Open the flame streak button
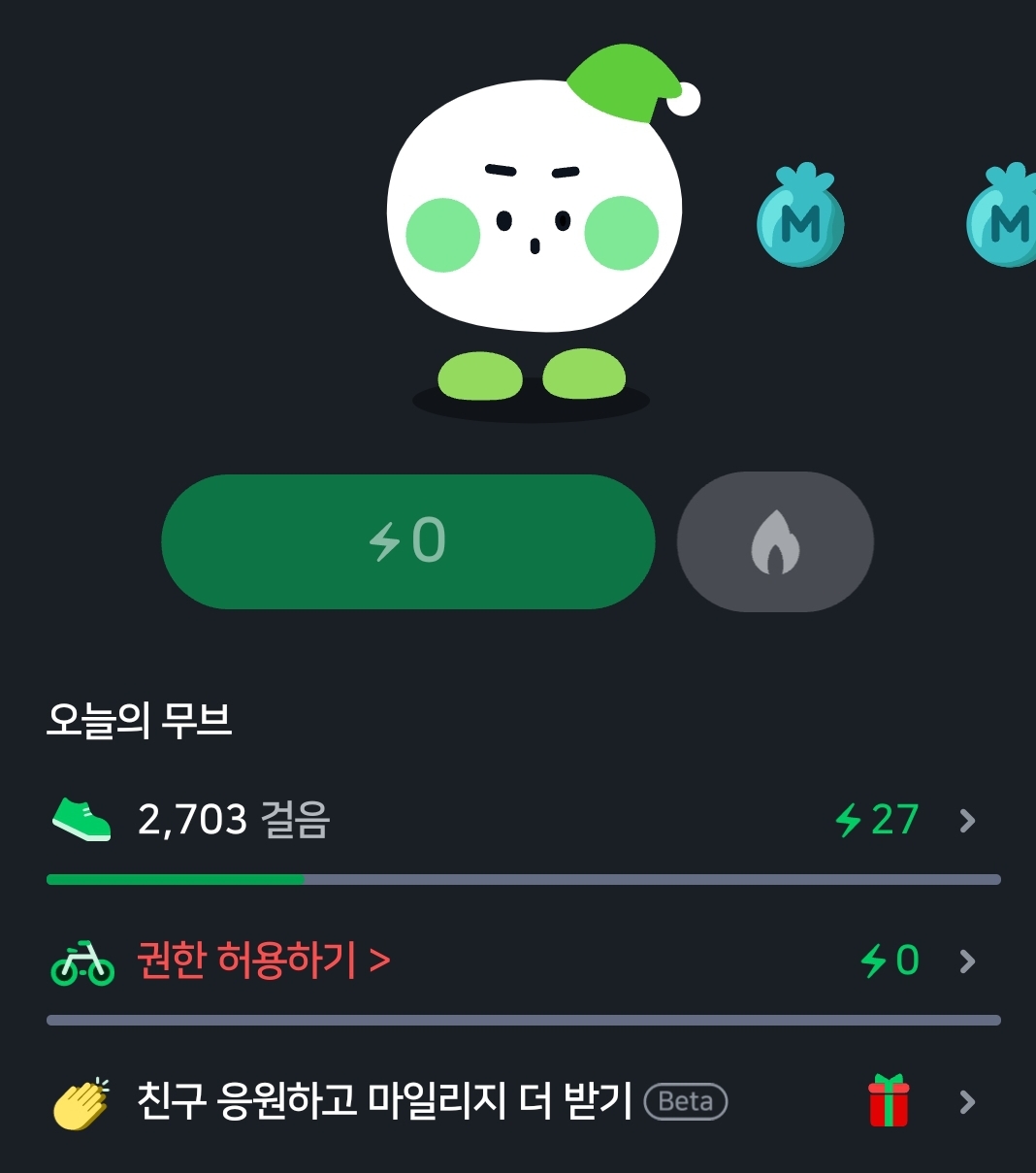The image size is (1036, 1173). pos(775,542)
